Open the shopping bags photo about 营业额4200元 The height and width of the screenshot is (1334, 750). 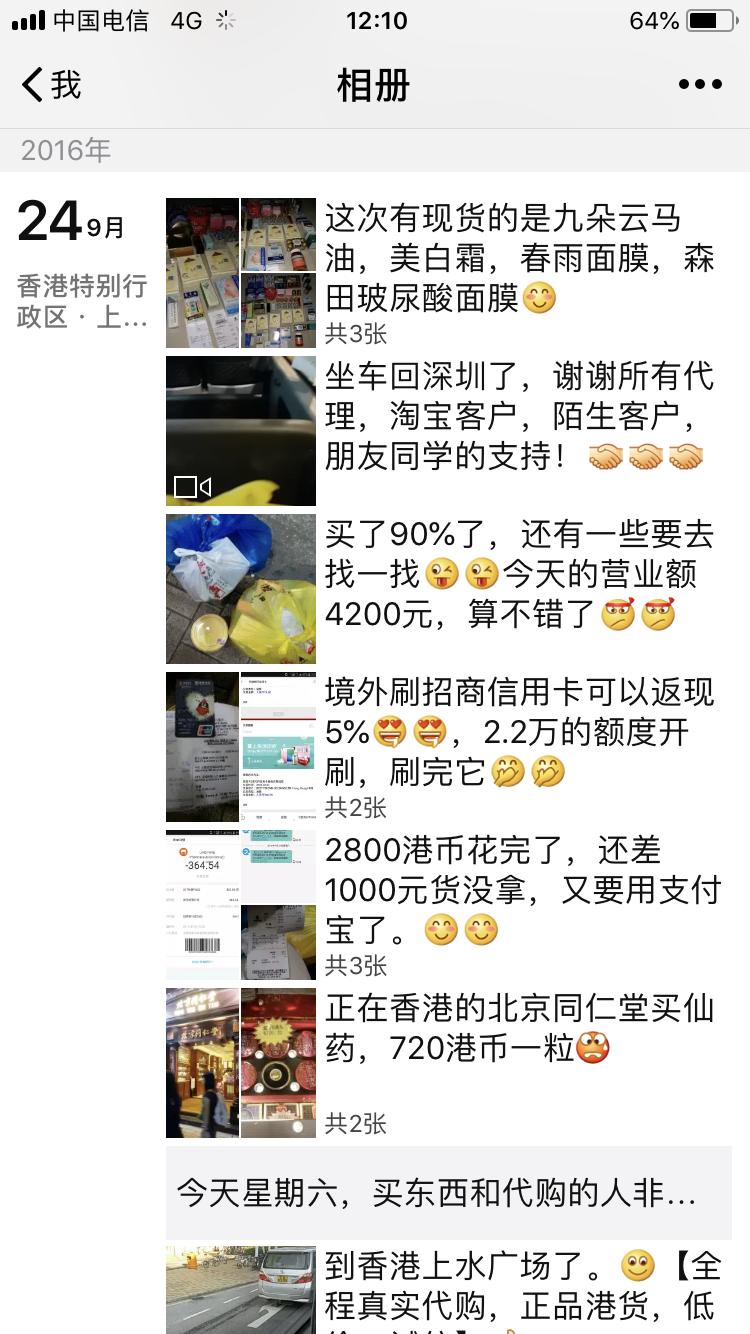240,588
